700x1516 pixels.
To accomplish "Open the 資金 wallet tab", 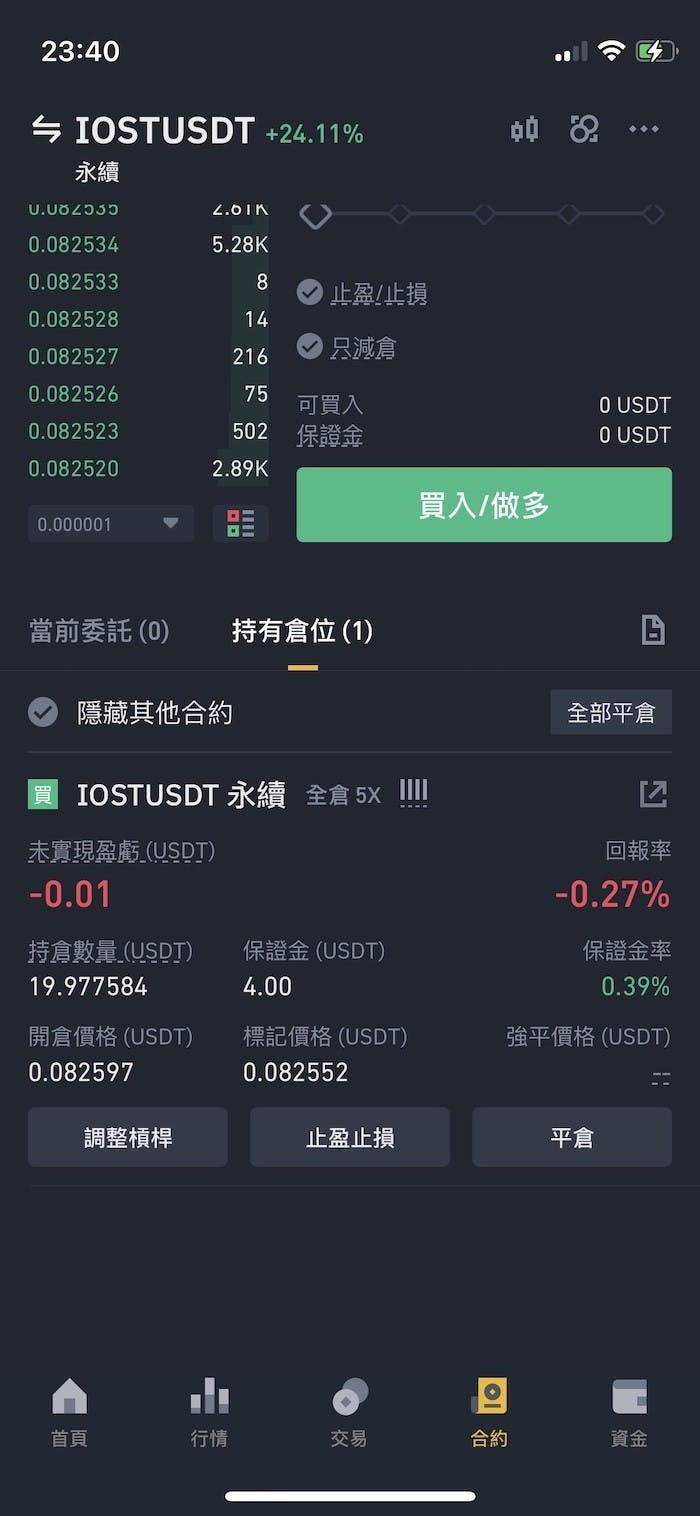I will coord(629,1411).
